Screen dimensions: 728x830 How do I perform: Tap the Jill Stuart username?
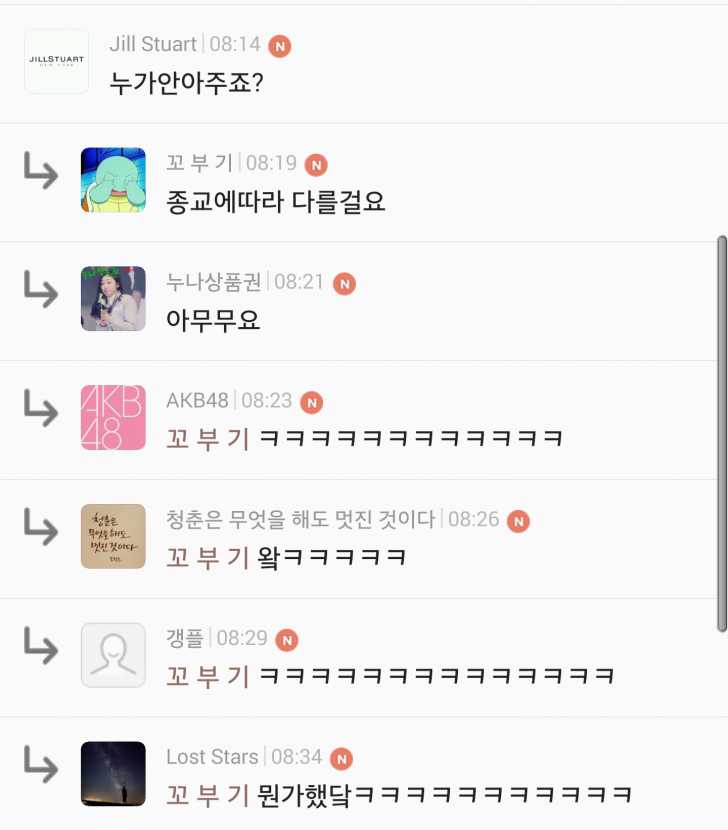(x=153, y=44)
